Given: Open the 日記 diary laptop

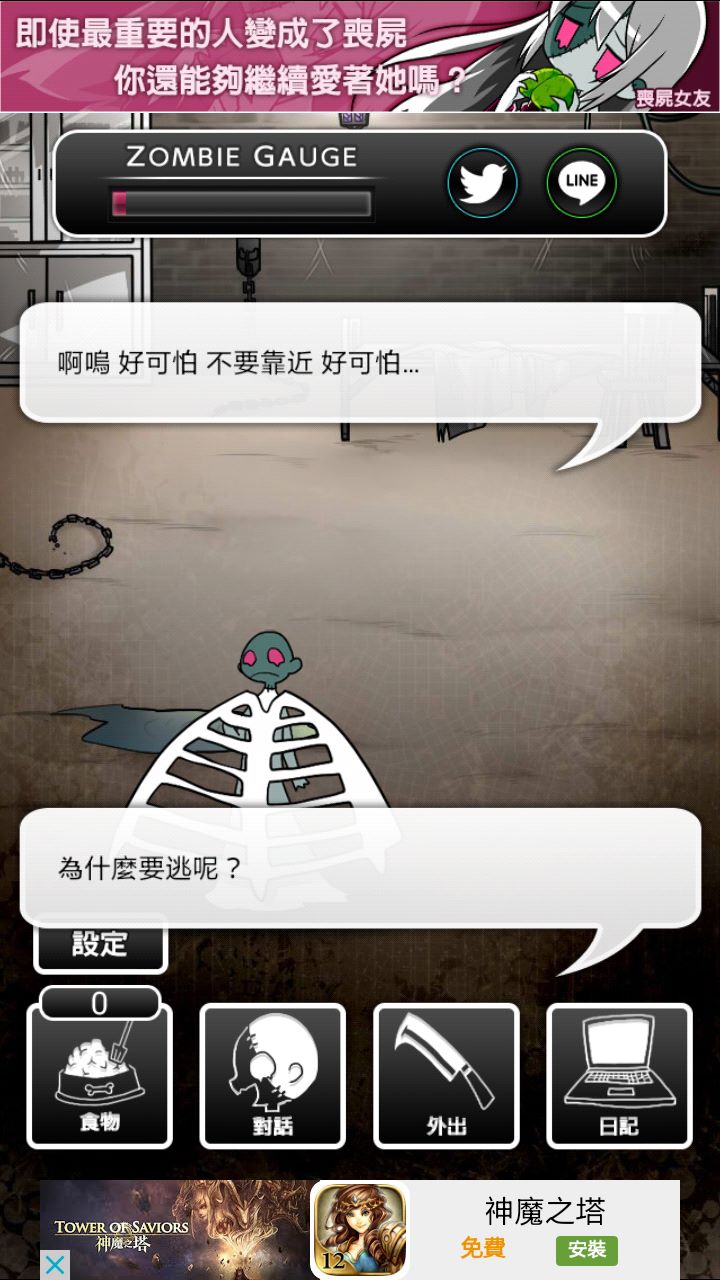Looking at the screenshot, I should pyautogui.click(x=619, y=1076).
